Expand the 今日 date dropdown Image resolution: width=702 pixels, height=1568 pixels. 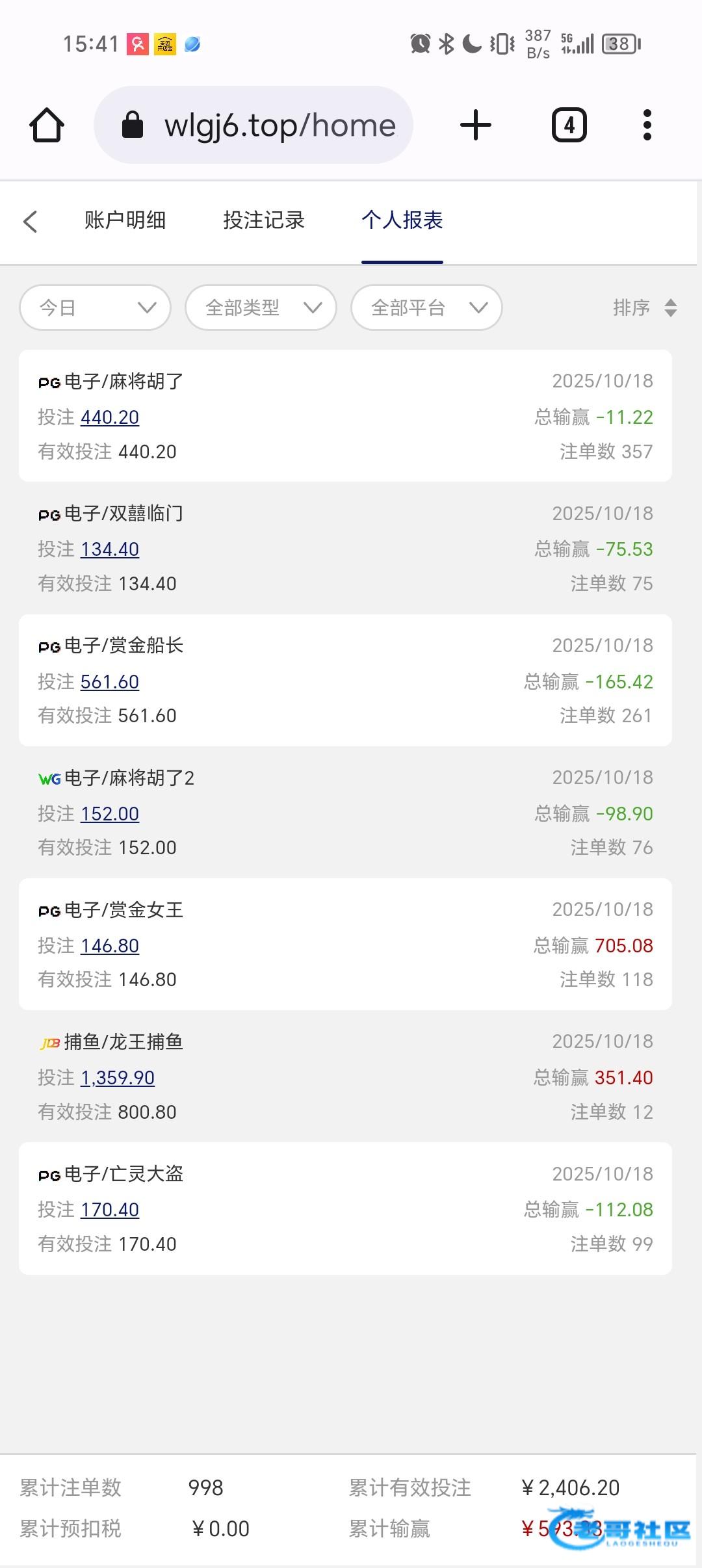(96, 307)
